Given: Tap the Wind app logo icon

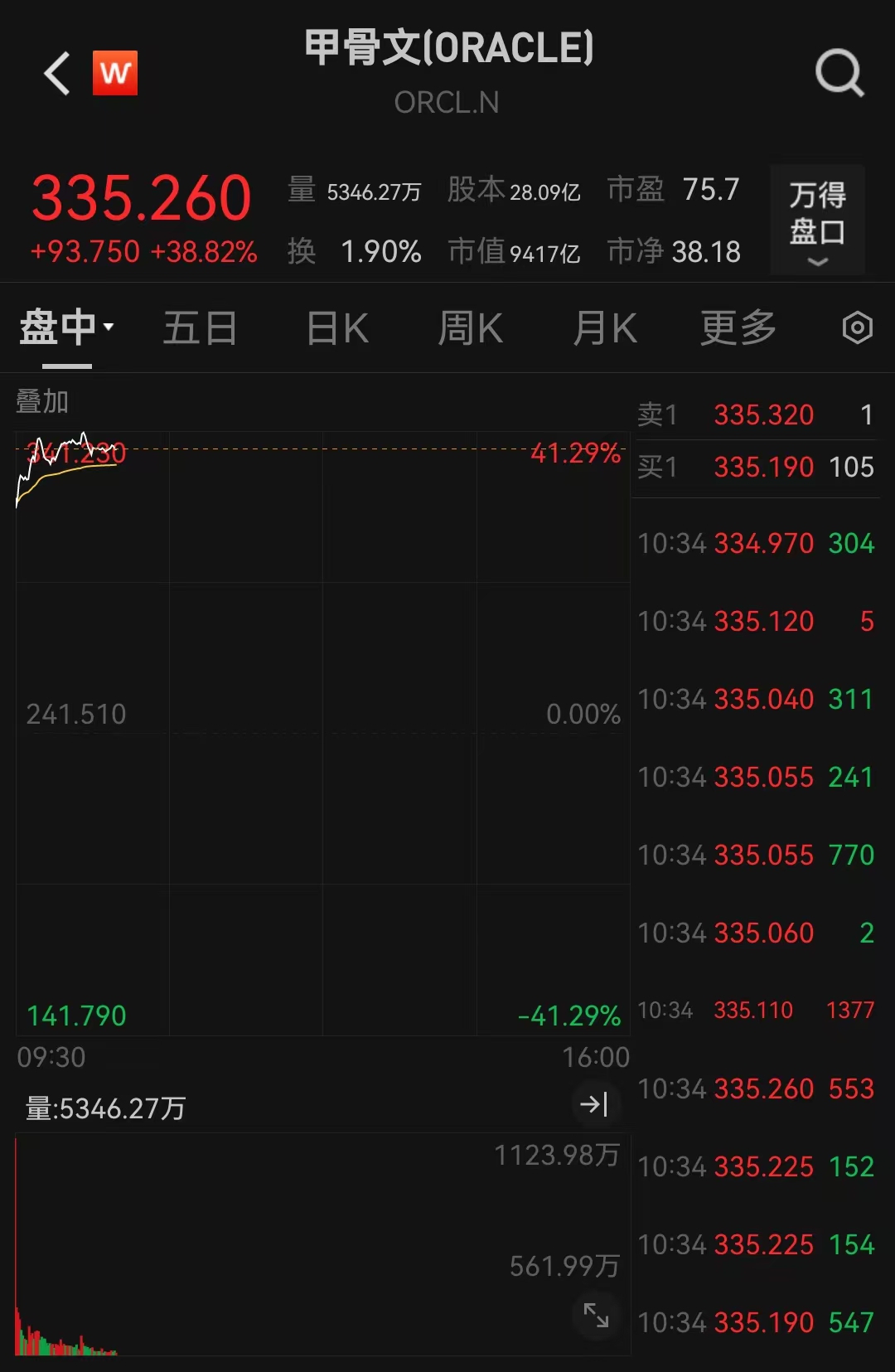Looking at the screenshot, I should point(115,73).
